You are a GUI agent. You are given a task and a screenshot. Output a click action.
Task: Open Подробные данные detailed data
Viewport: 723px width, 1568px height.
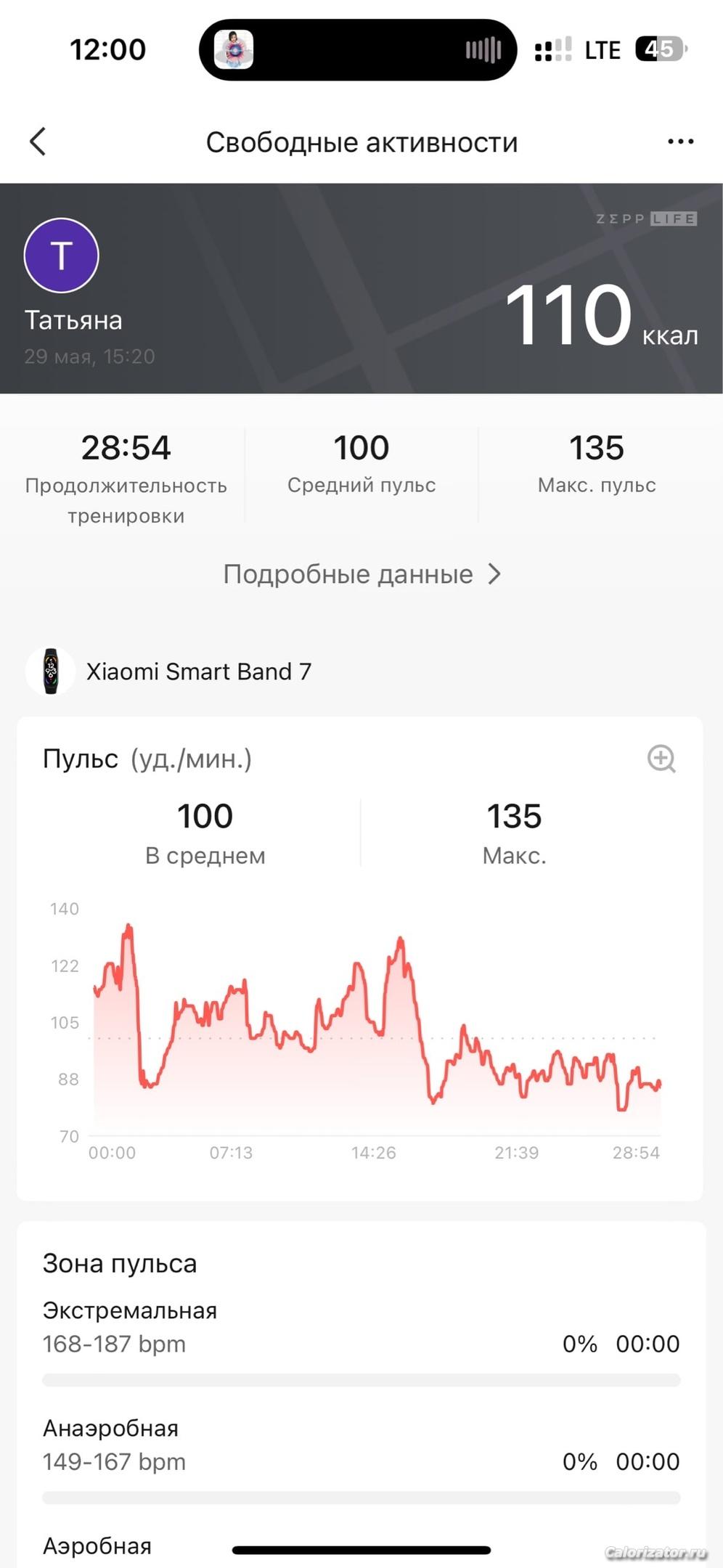click(x=361, y=574)
